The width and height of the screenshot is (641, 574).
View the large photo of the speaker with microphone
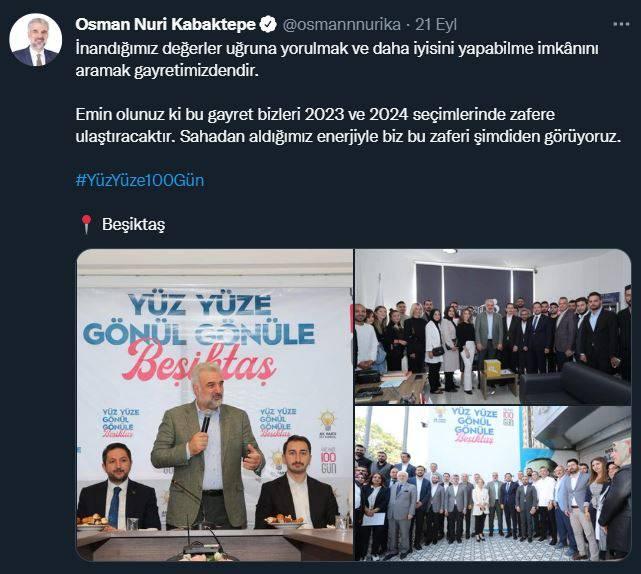214,404
